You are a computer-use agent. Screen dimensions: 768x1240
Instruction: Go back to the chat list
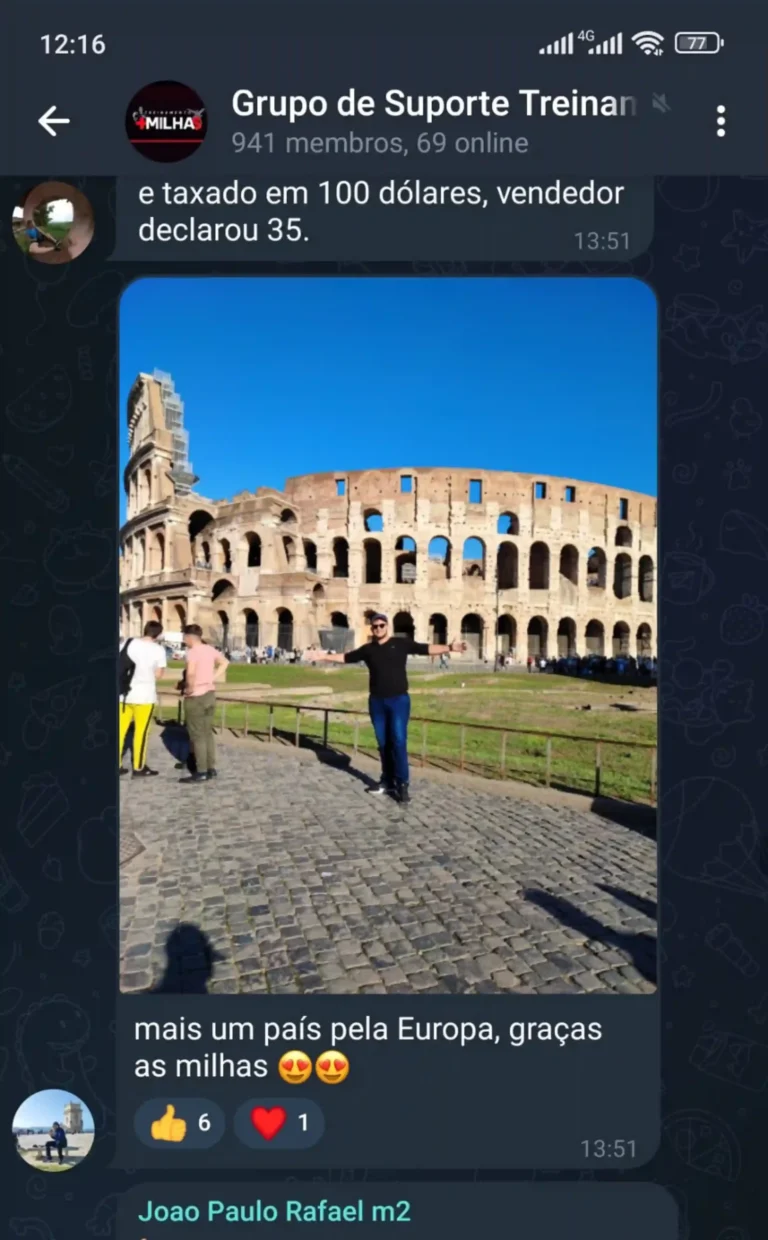click(x=54, y=121)
